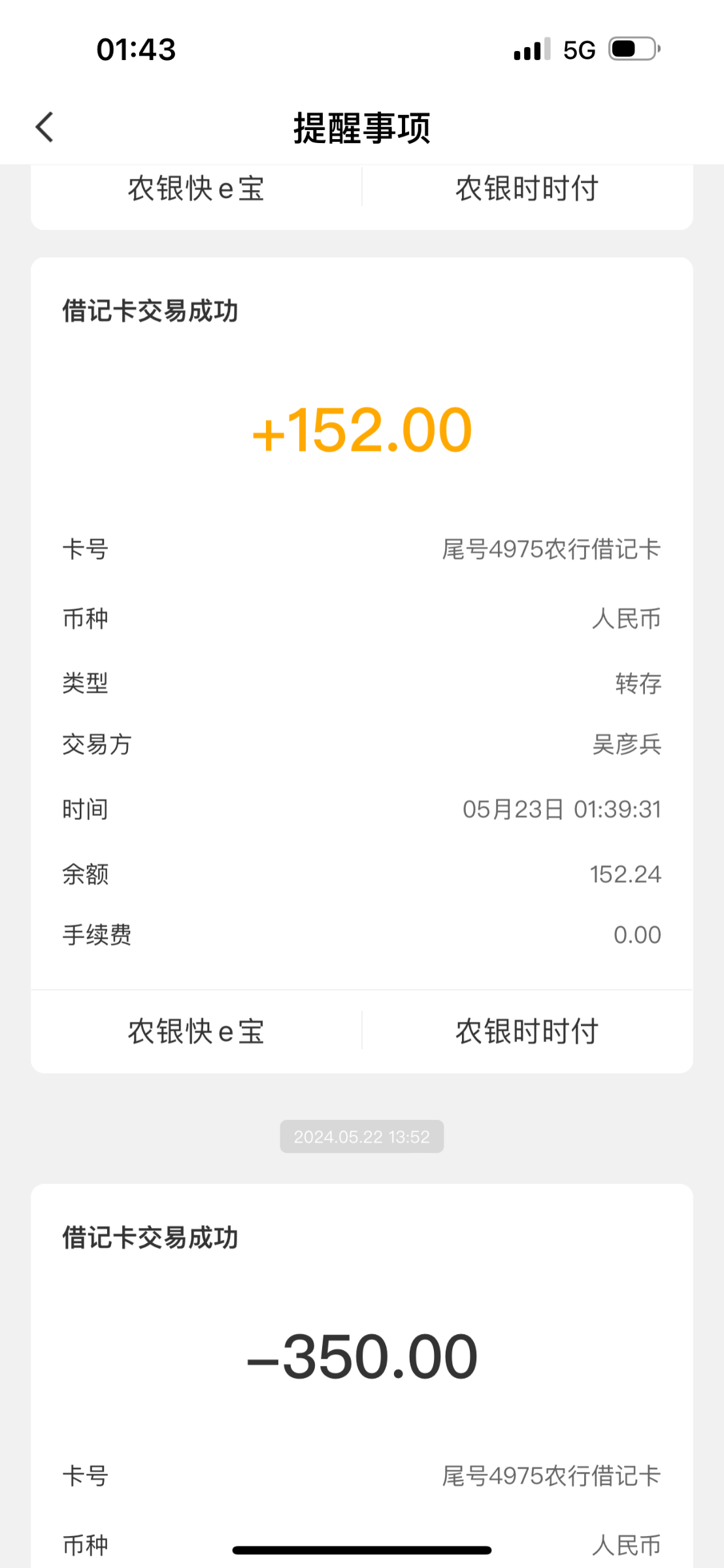
Task: Tap the balance value 152.24
Action: tap(625, 874)
